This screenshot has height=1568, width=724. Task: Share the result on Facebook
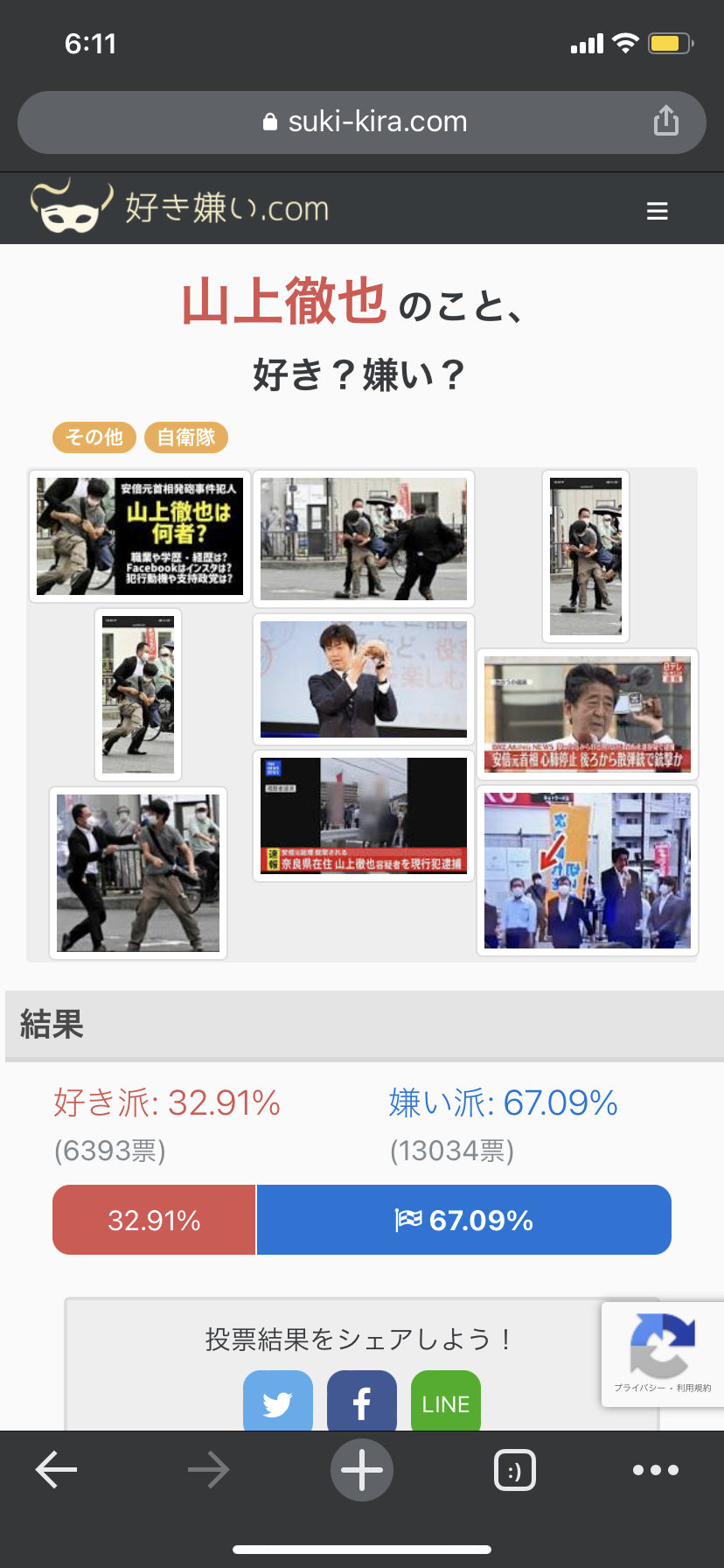point(362,1401)
